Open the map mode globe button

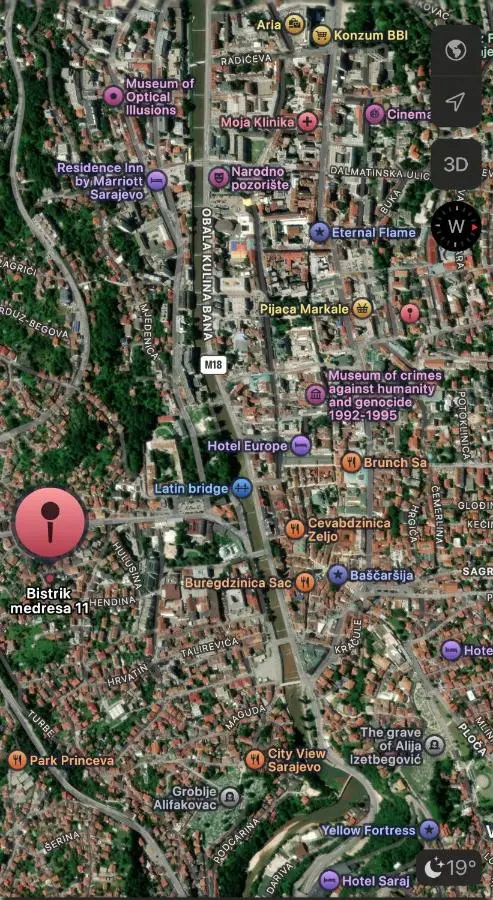click(456, 51)
